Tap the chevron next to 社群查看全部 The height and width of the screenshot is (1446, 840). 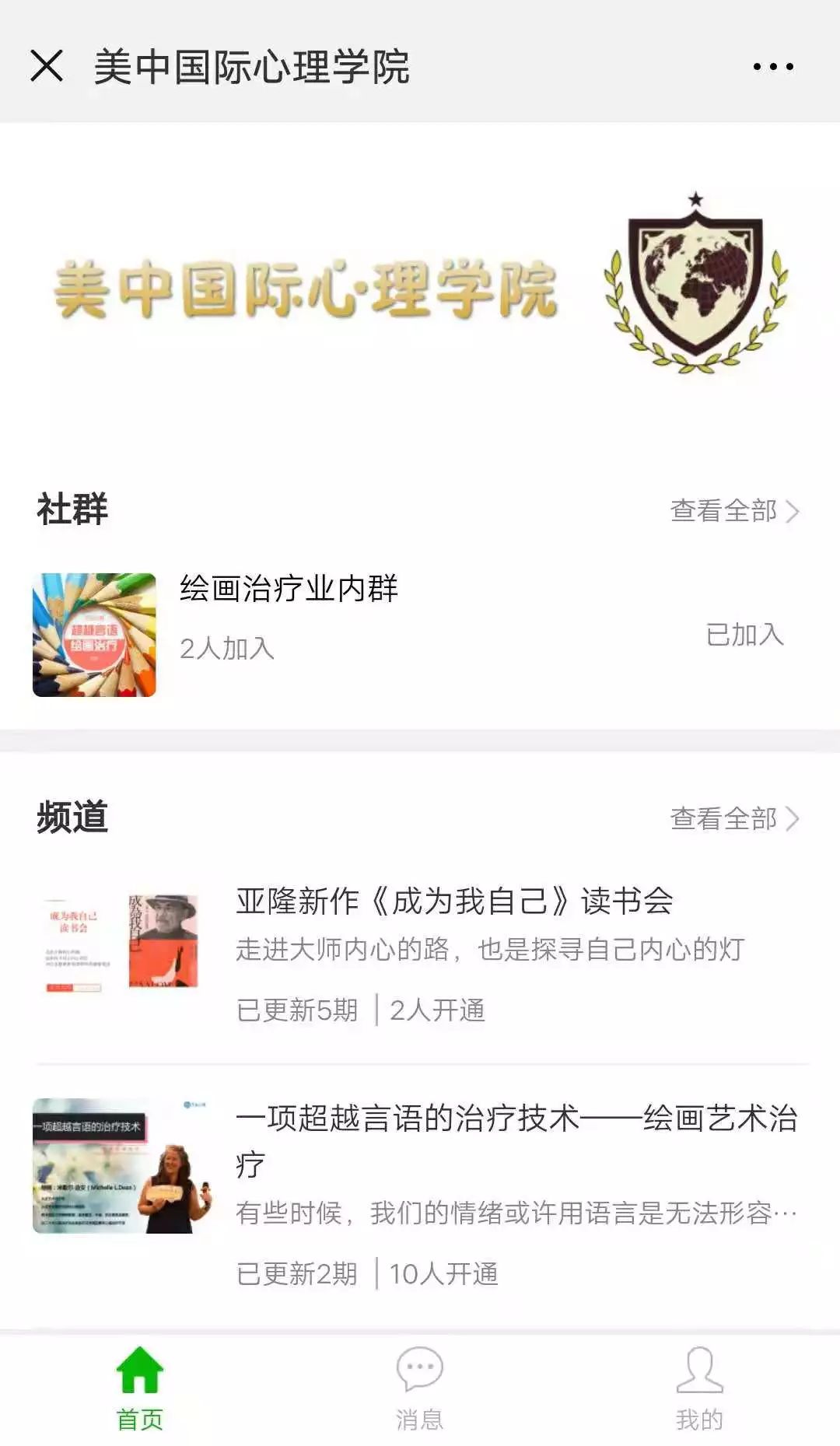click(793, 509)
